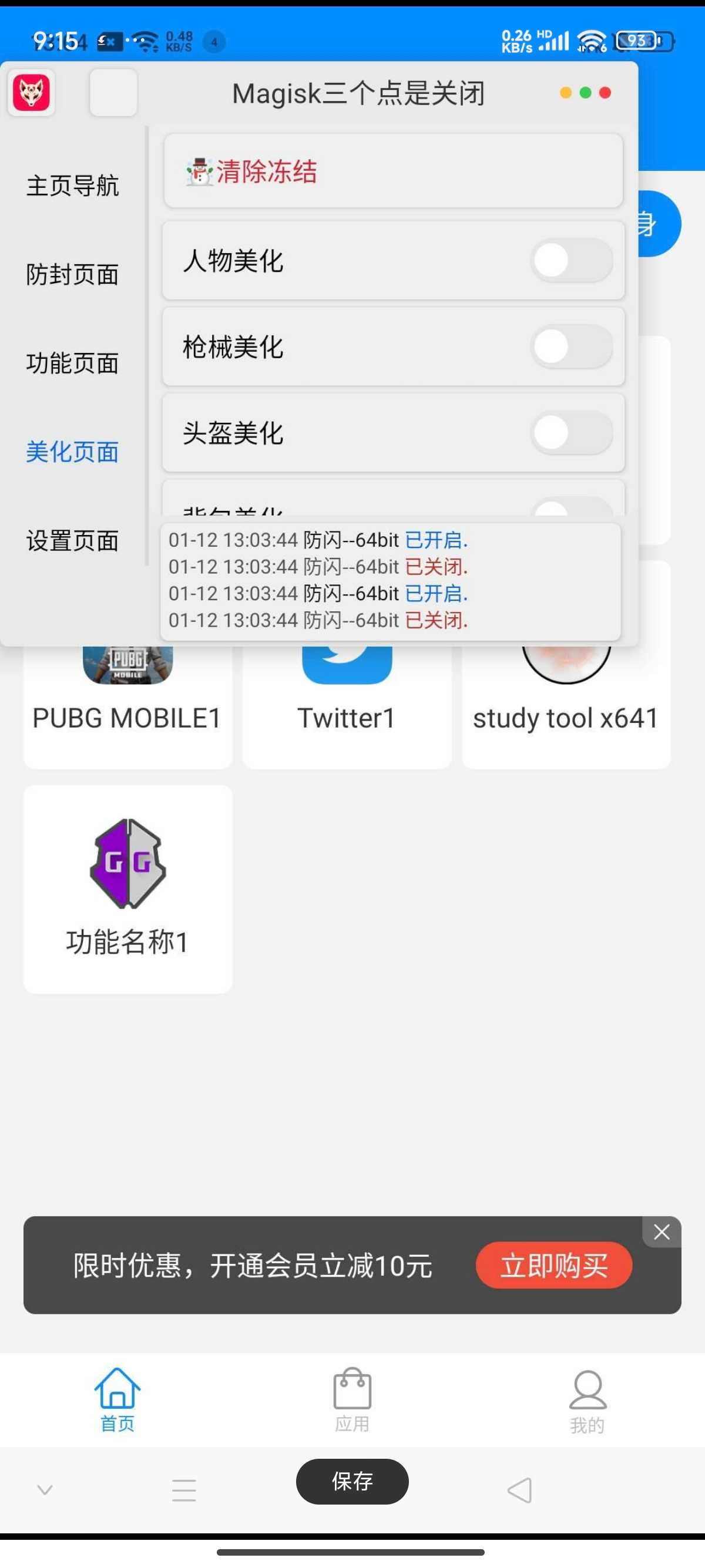Tap the yellow dot in the panel header

(x=566, y=93)
